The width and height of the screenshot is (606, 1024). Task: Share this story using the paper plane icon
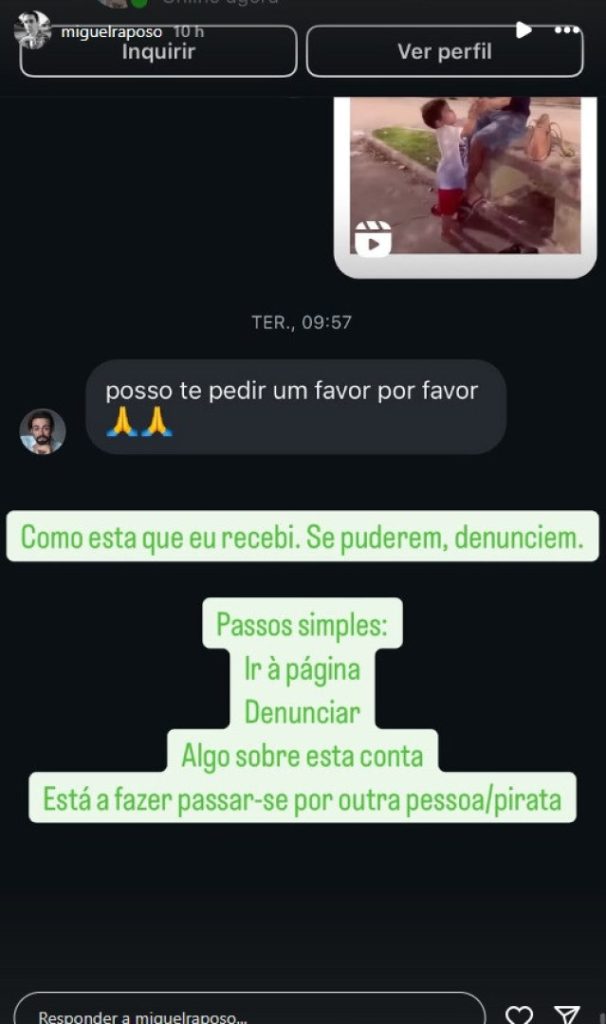[567, 1015]
